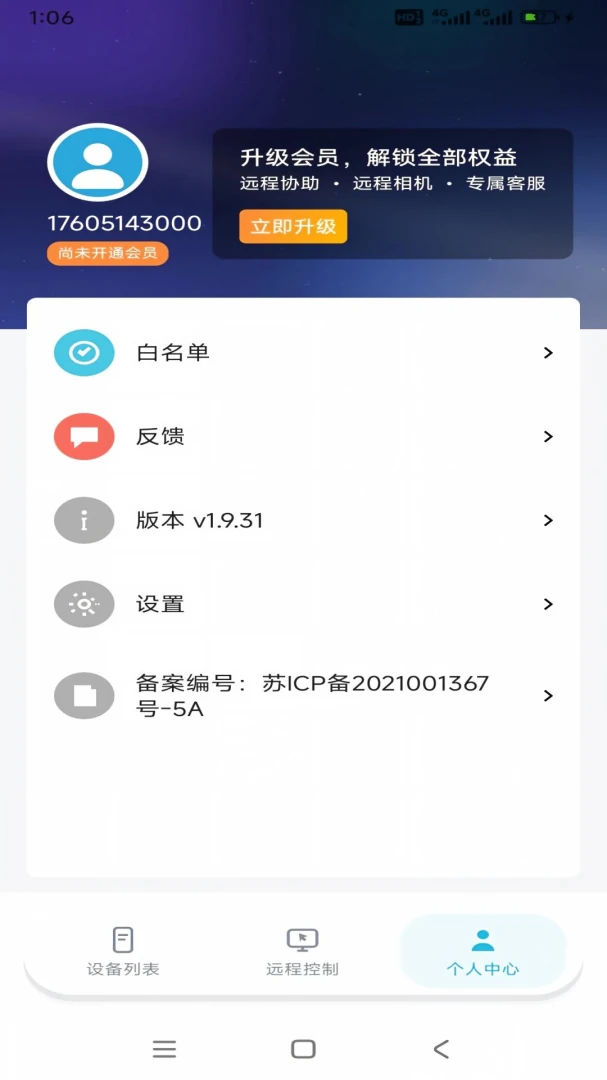Open the 反馈 feedback row
Viewport: 607px width, 1080px height.
303,437
